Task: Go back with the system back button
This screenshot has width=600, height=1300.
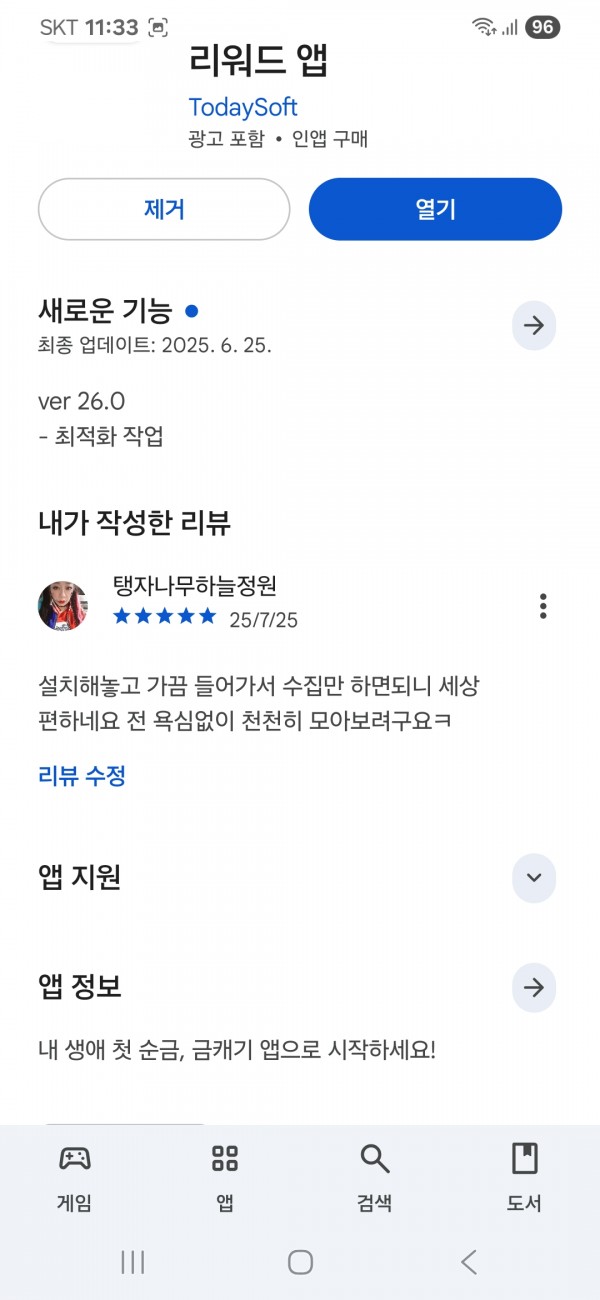Action: click(x=469, y=1262)
